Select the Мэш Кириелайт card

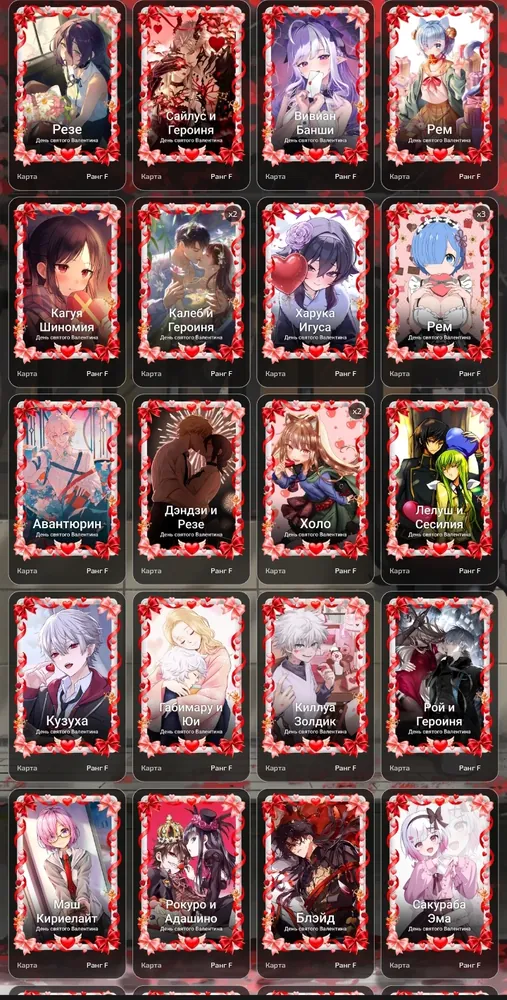(x=67, y=884)
